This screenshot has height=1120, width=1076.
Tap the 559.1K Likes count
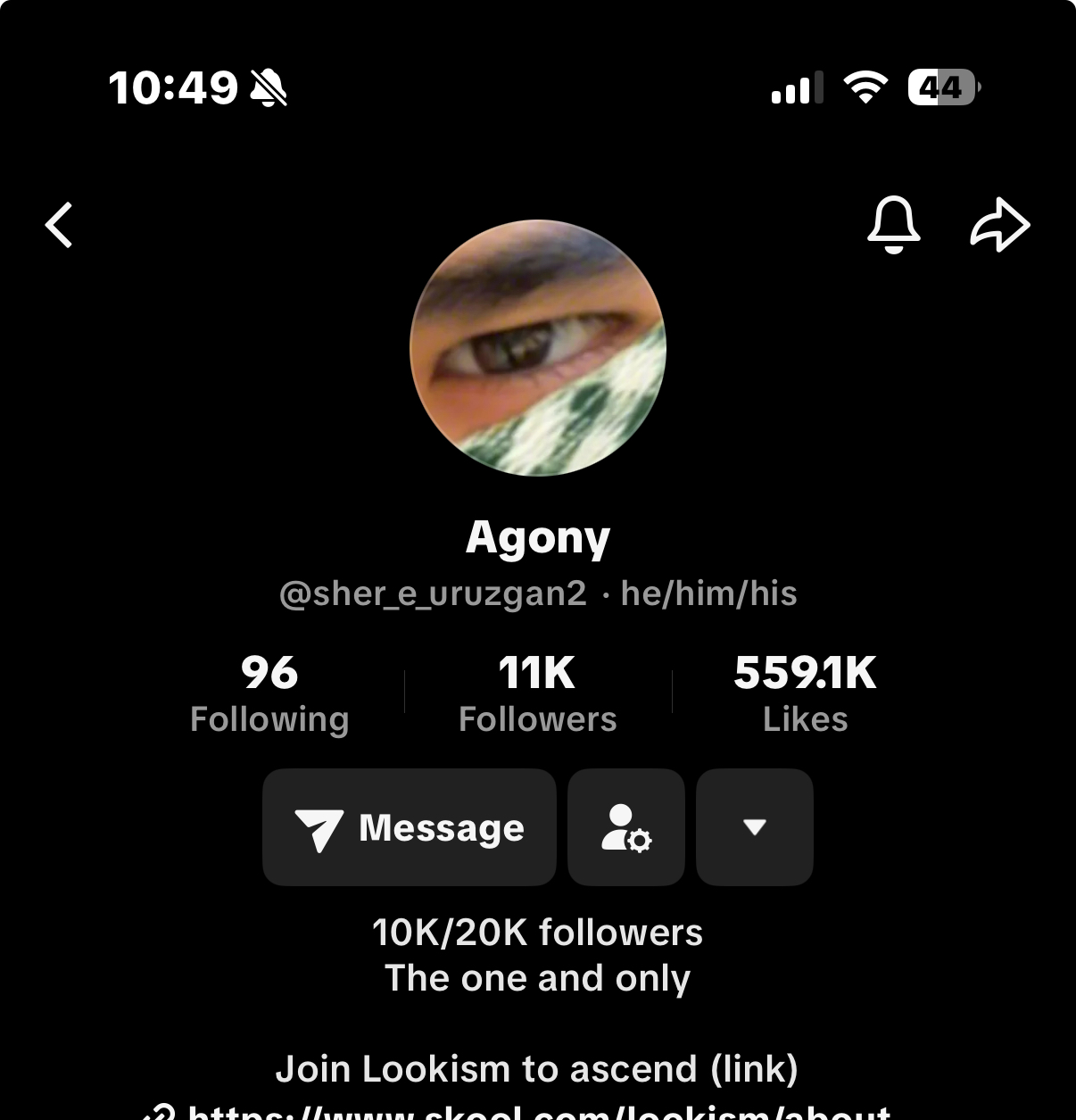point(805,693)
